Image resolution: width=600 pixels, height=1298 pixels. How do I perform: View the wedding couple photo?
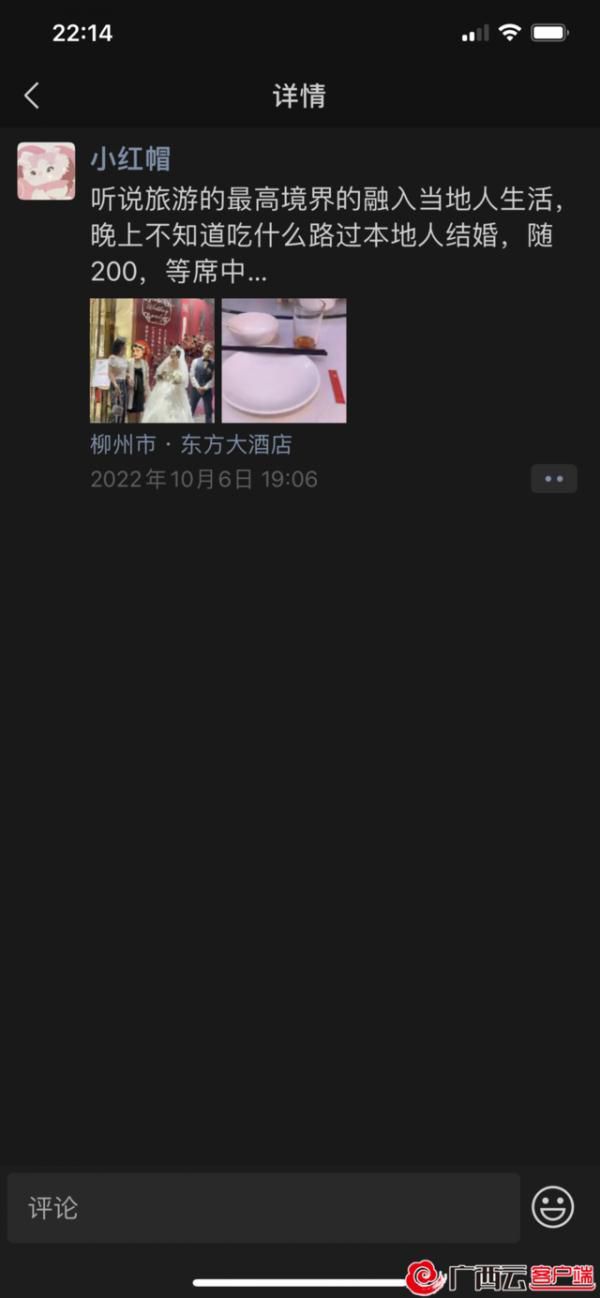(152, 360)
